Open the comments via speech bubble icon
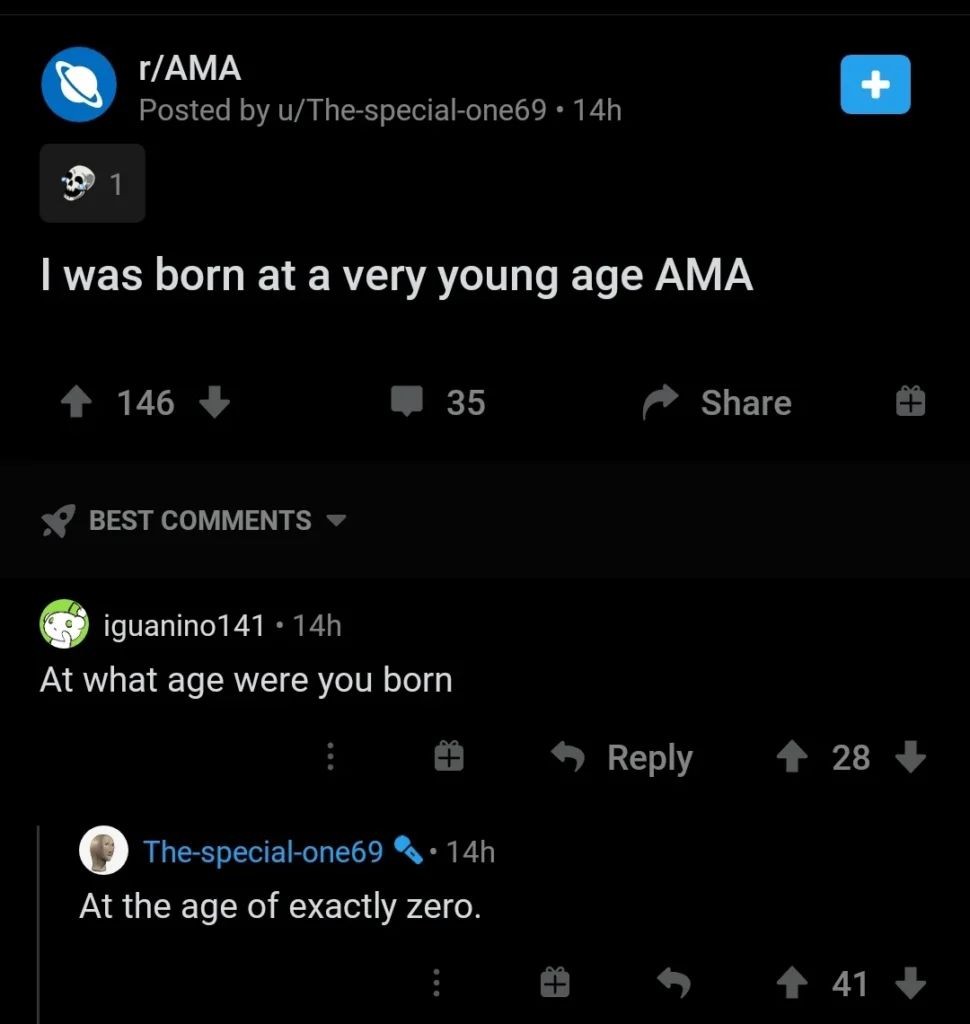Image resolution: width=970 pixels, height=1024 pixels. click(x=406, y=402)
